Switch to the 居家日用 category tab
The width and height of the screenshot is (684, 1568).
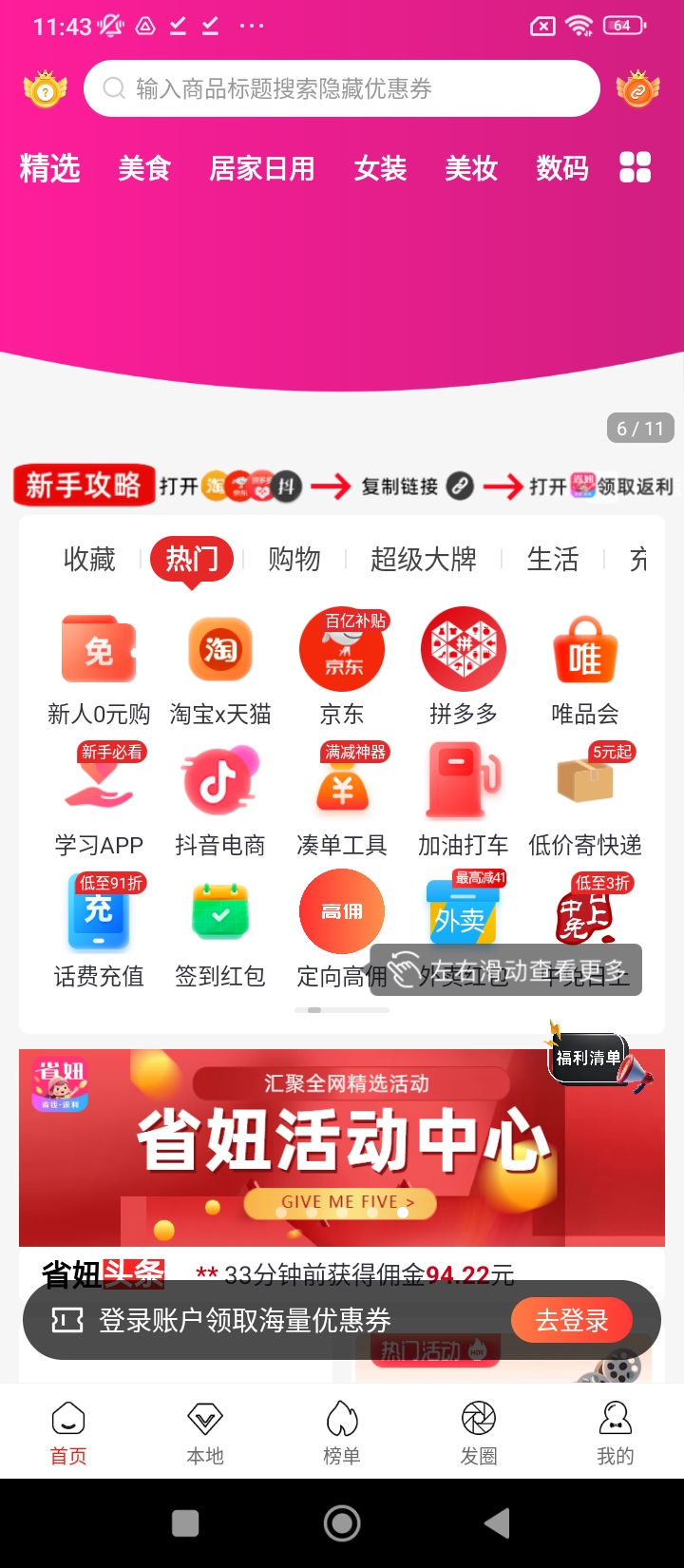pos(262,169)
